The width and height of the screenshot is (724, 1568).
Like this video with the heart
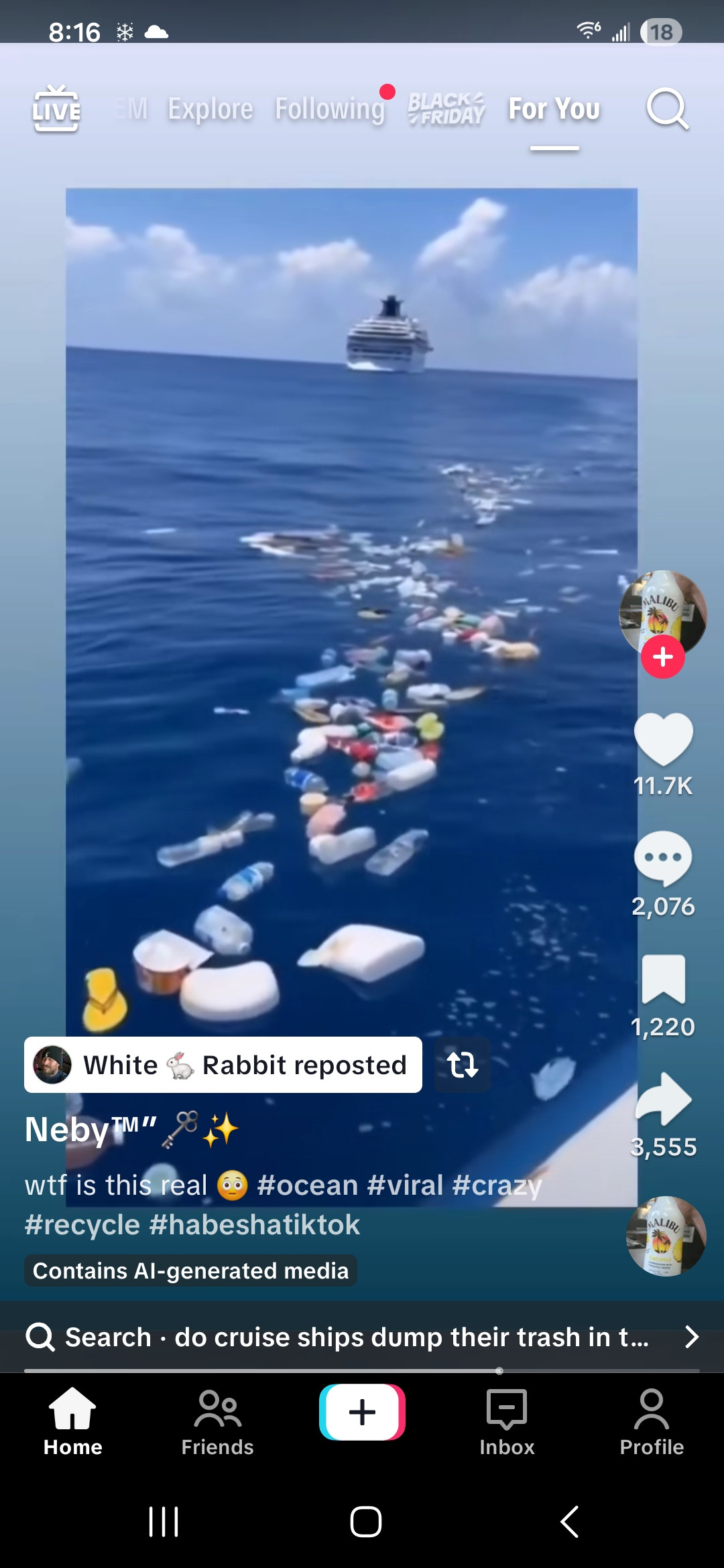663,738
